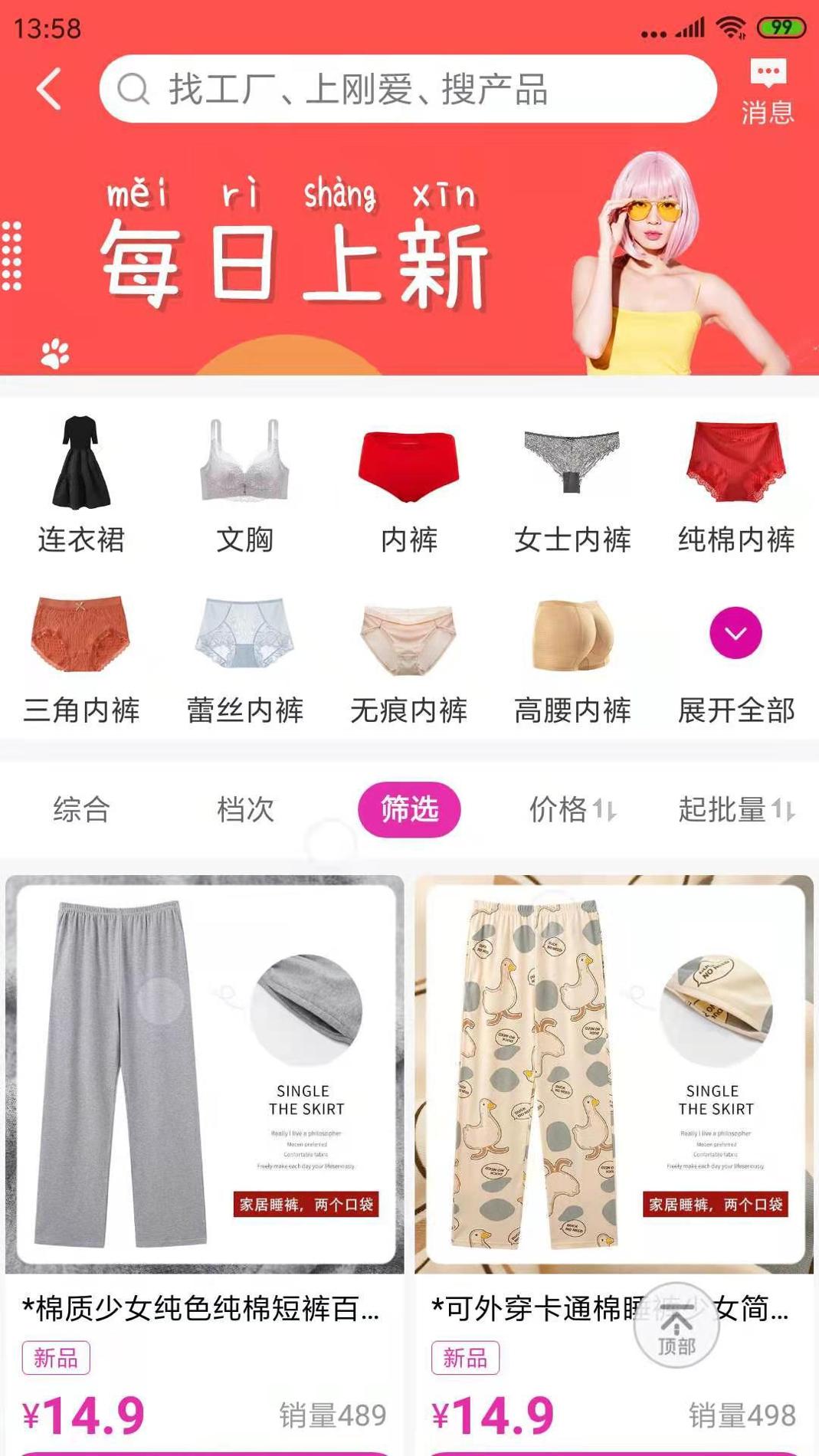Image resolution: width=819 pixels, height=1456 pixels.
Task: Open the 每日上新 banner
Action: [x=409, y=261]
